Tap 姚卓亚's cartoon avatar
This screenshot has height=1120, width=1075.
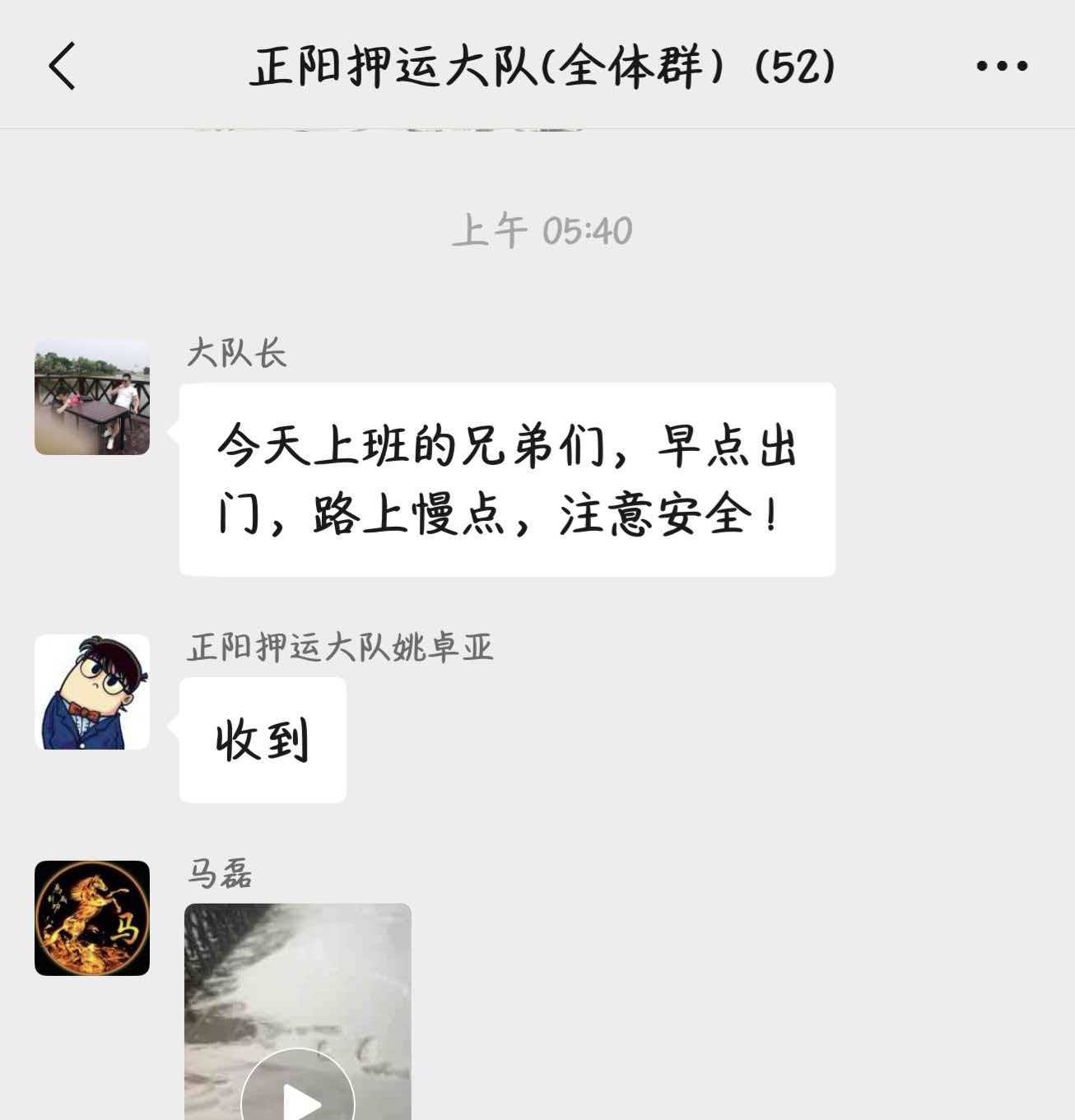[x=92, y=692]
